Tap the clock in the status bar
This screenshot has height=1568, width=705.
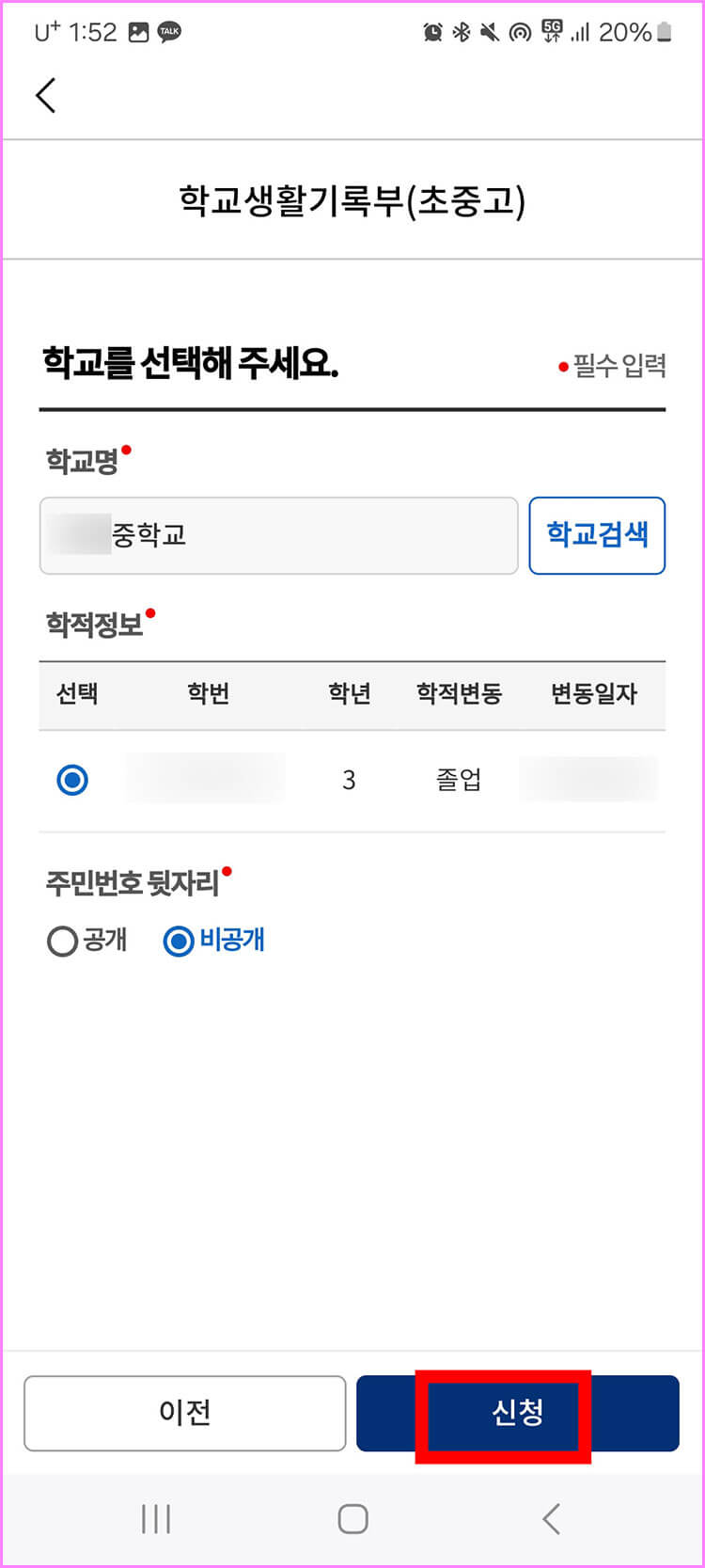tap(94, 31)
